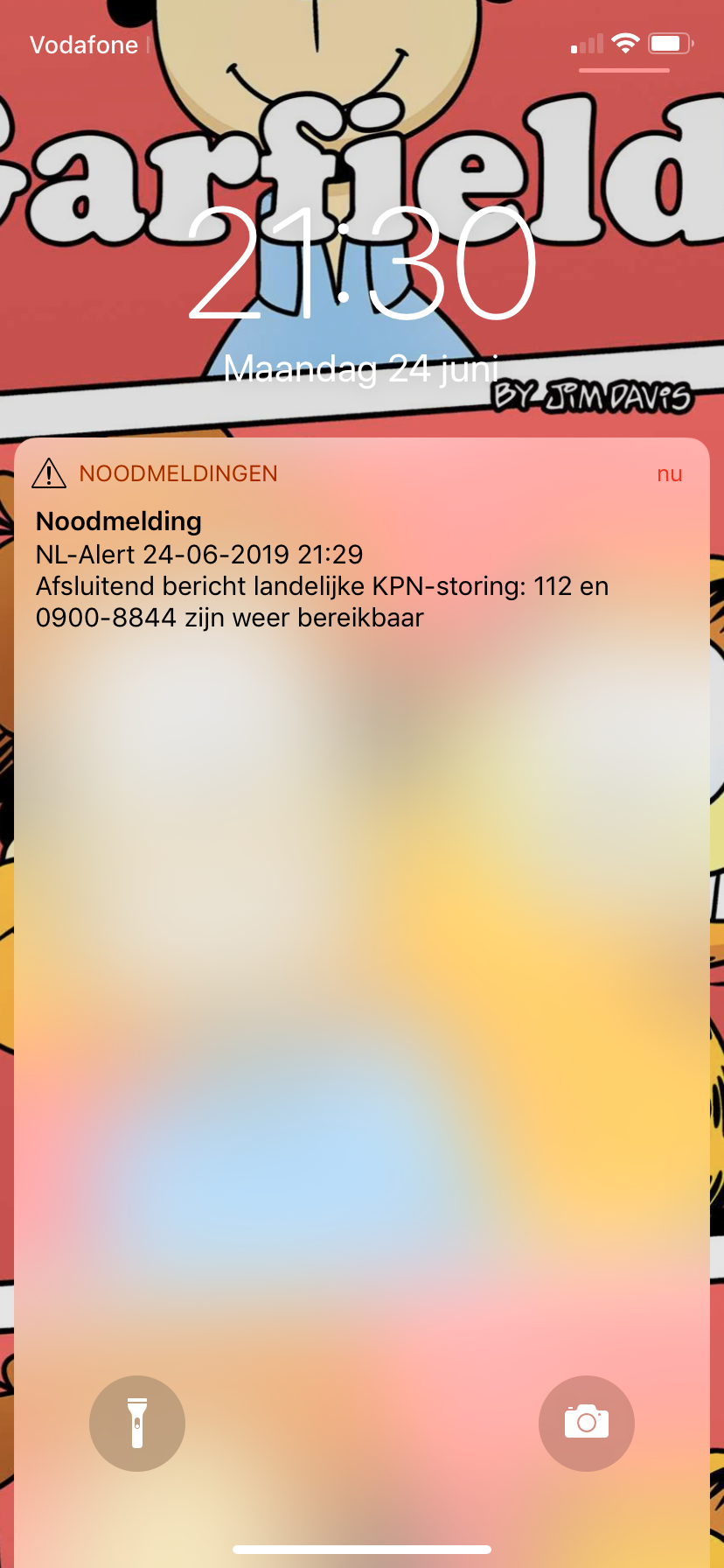
Task: Turn on the flashlight
Action: pyautogui.click(x=137, y=1424)
